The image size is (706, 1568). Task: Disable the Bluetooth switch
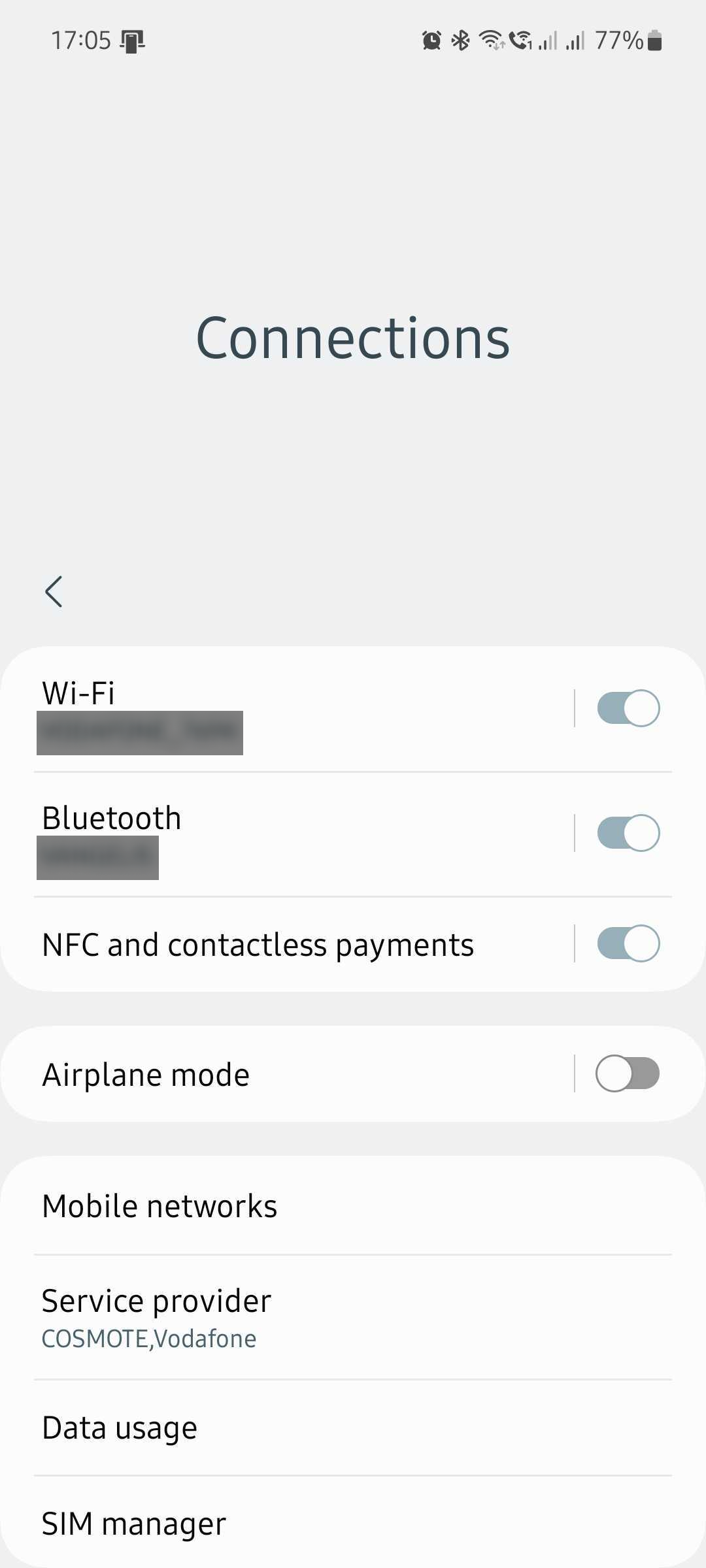(628, 833)
